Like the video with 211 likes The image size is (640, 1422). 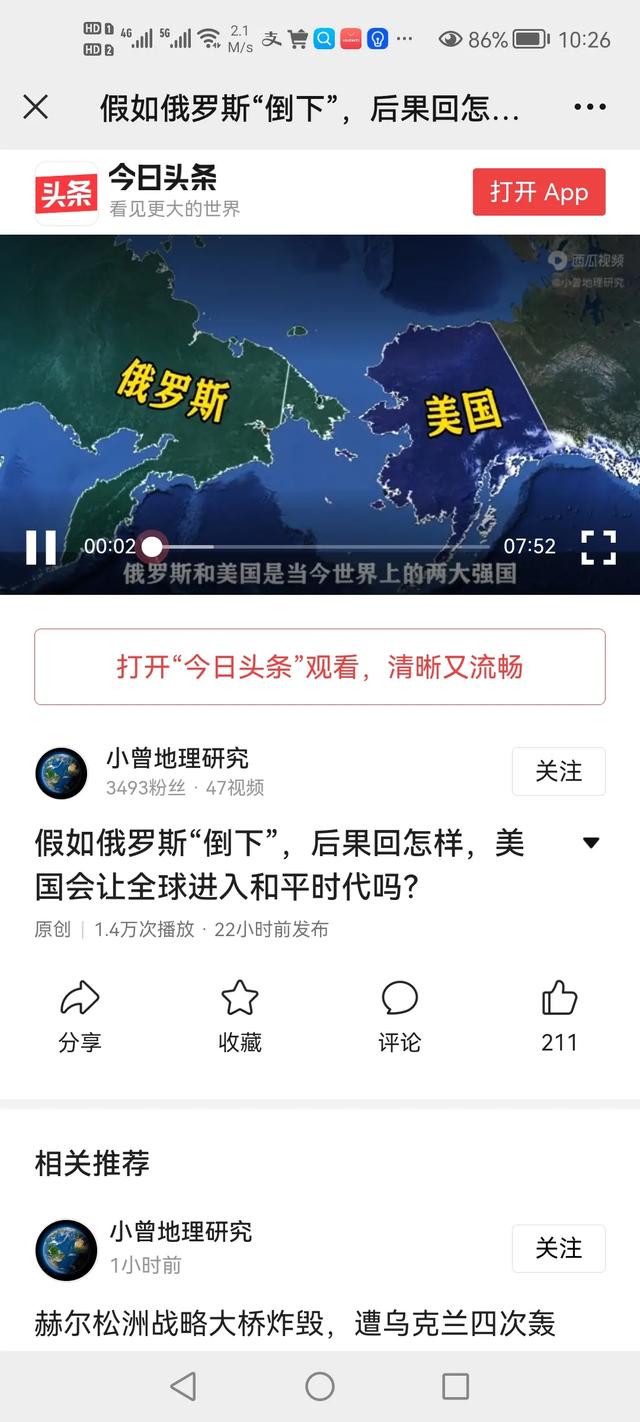559,1015
